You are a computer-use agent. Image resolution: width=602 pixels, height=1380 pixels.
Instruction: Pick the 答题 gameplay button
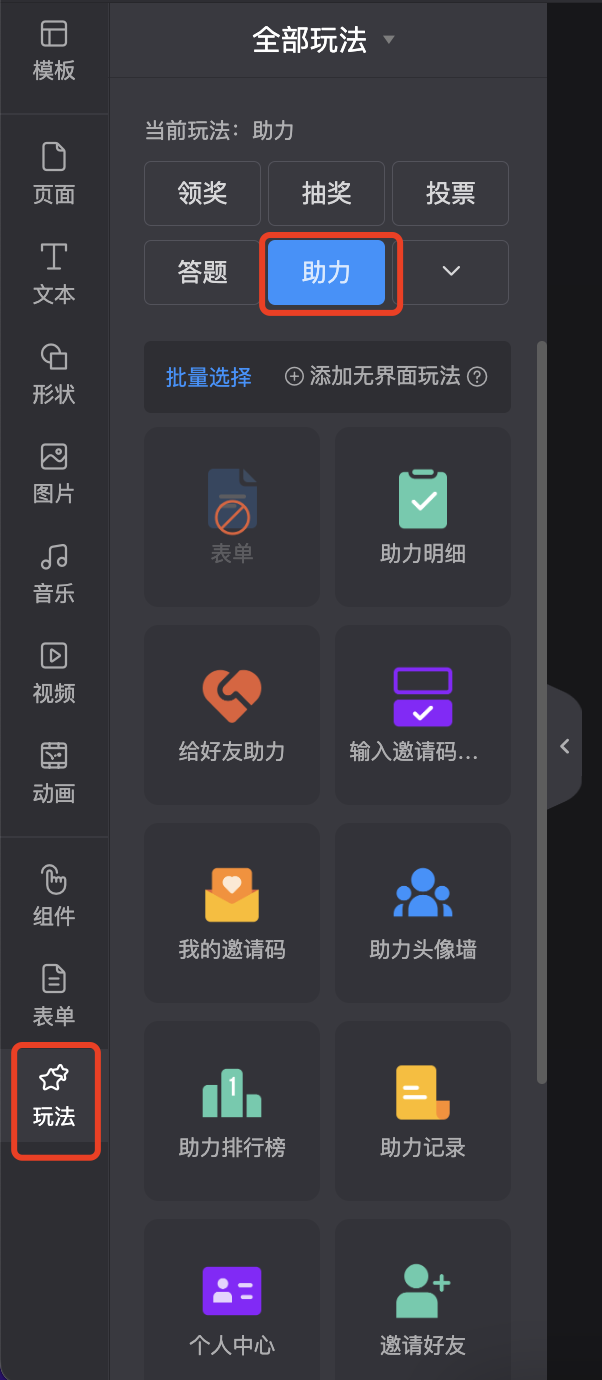[x=203, y=272]
